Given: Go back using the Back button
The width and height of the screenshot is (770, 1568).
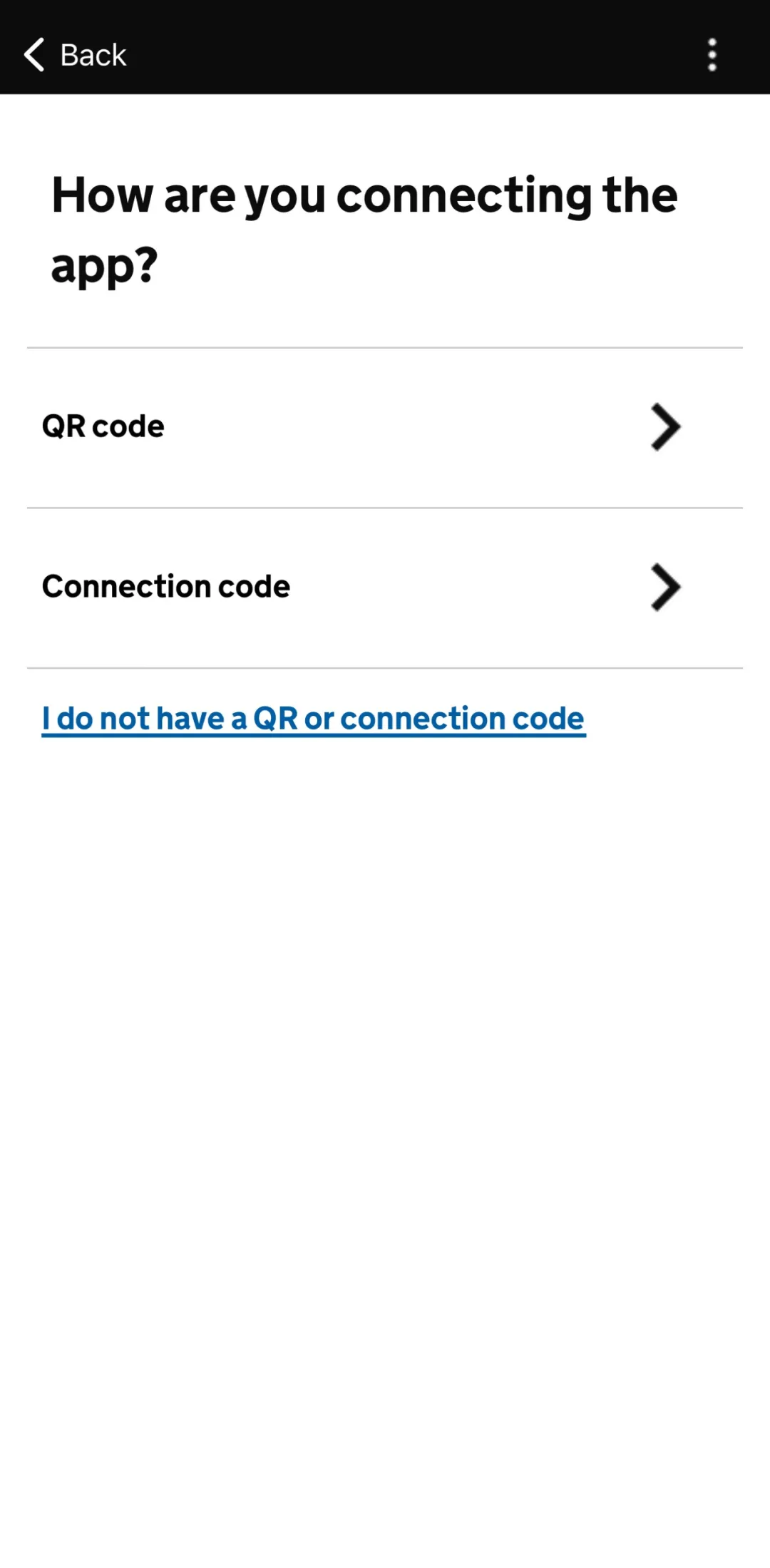Looking at the screenshot, I should (x=75, y=55).
